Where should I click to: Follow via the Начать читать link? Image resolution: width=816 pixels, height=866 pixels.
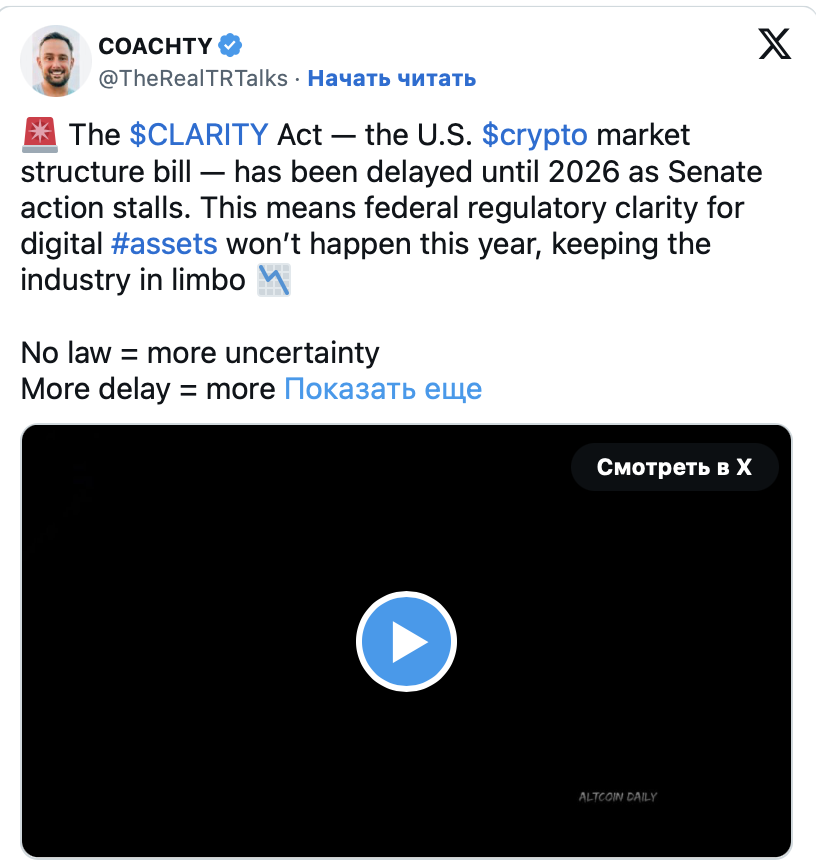[x=391, y=78]
